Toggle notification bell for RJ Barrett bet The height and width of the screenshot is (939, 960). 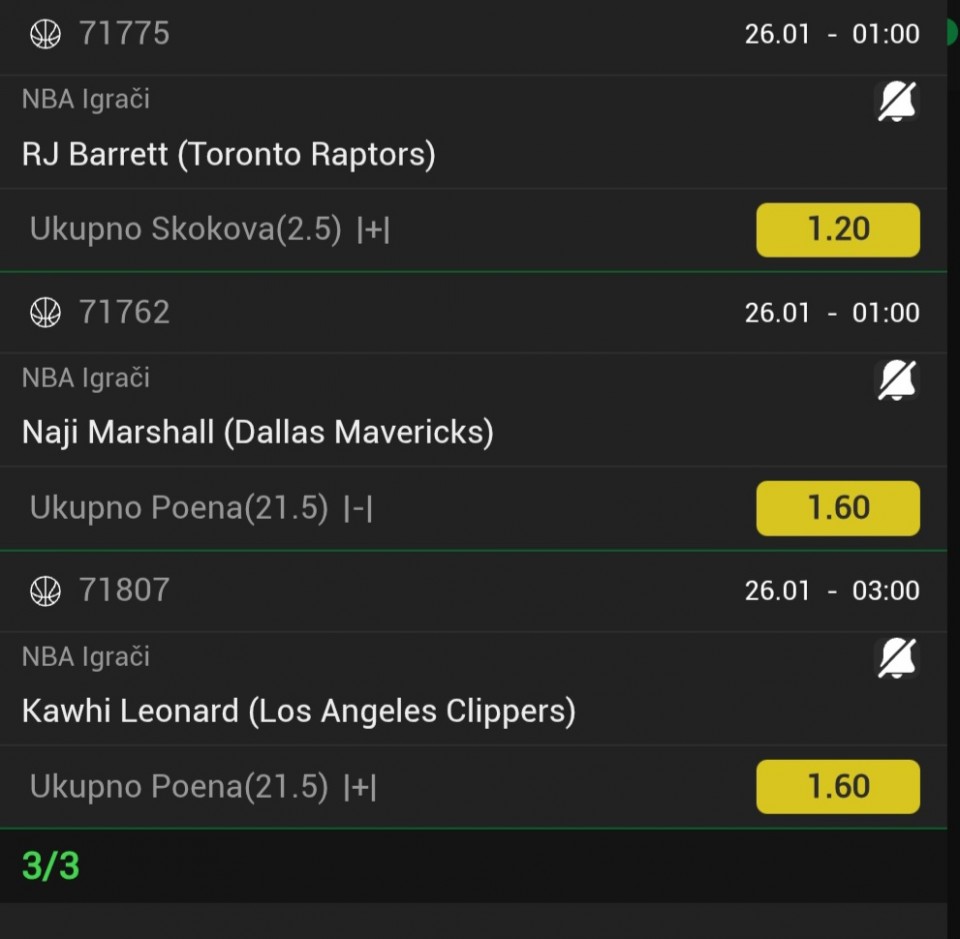point(897,102)
